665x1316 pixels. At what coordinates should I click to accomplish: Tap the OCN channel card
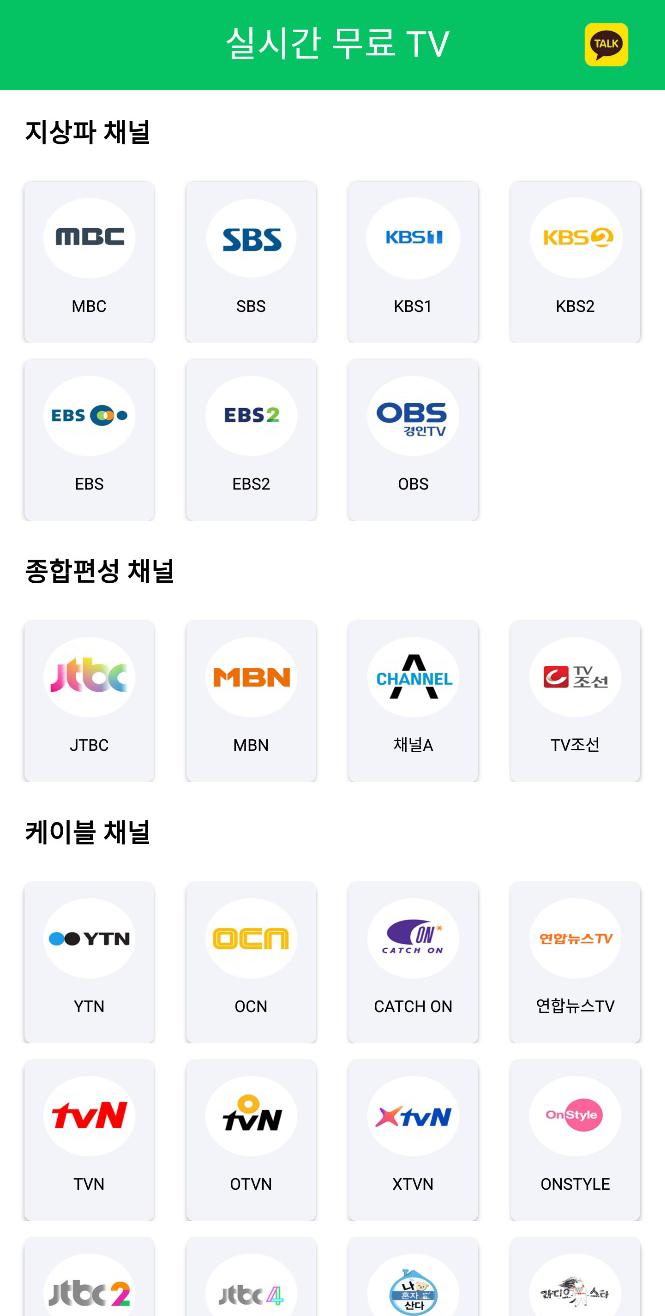pyautogui.click(x=251, y=961)
